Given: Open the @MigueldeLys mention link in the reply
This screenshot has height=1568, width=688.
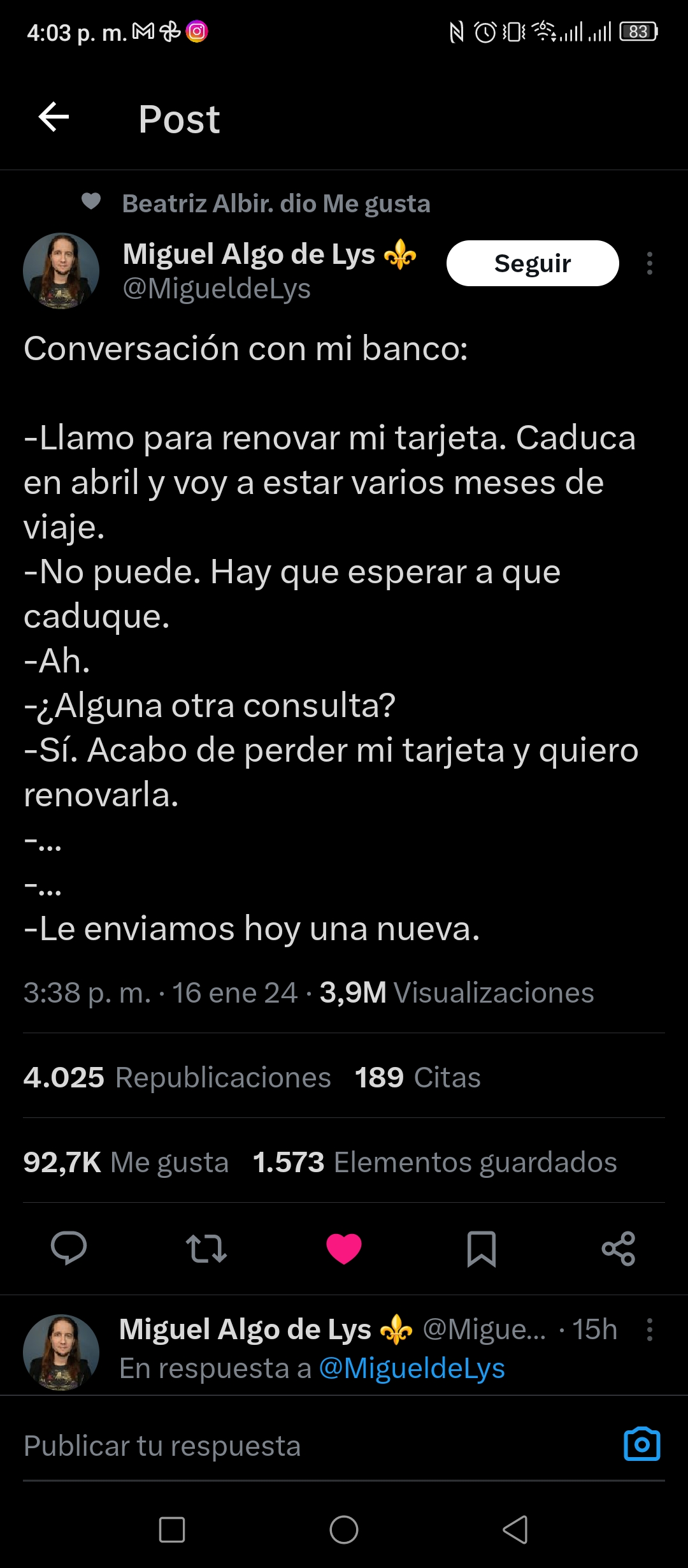Looking at the screenshot, I should click(x=412, y=1368).
